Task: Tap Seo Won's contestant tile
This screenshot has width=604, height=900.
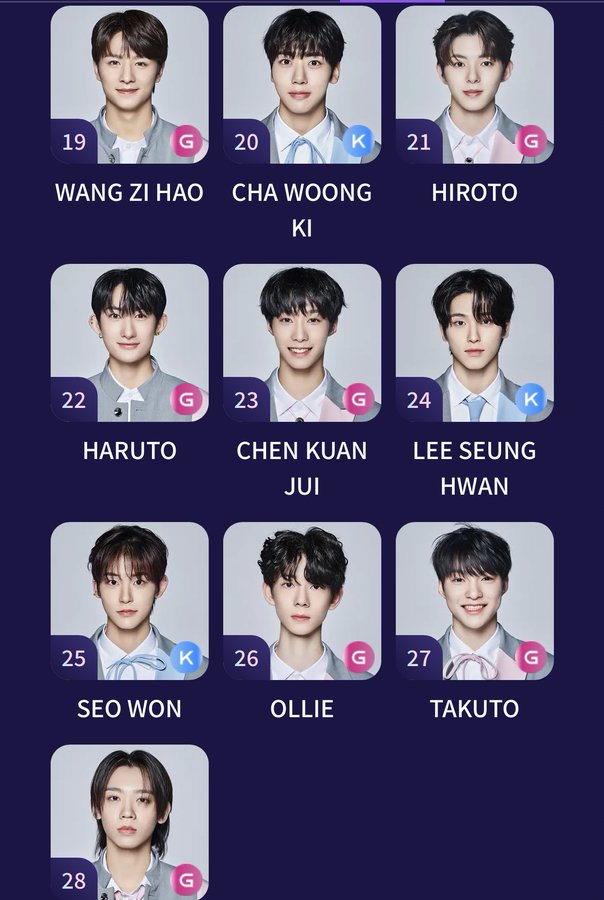Action: [x=129, y=601]
